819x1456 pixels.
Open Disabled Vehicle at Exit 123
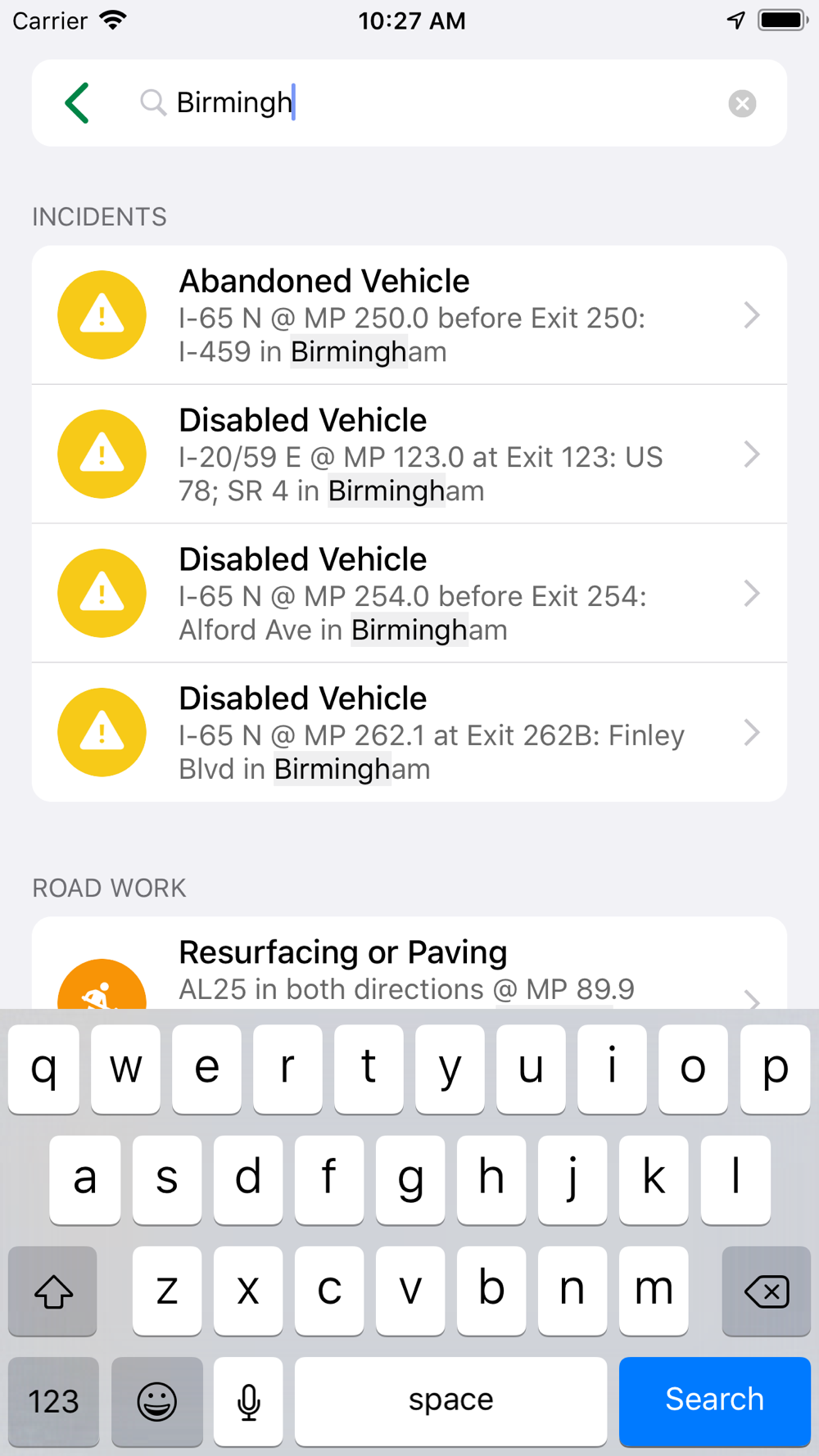409,454
